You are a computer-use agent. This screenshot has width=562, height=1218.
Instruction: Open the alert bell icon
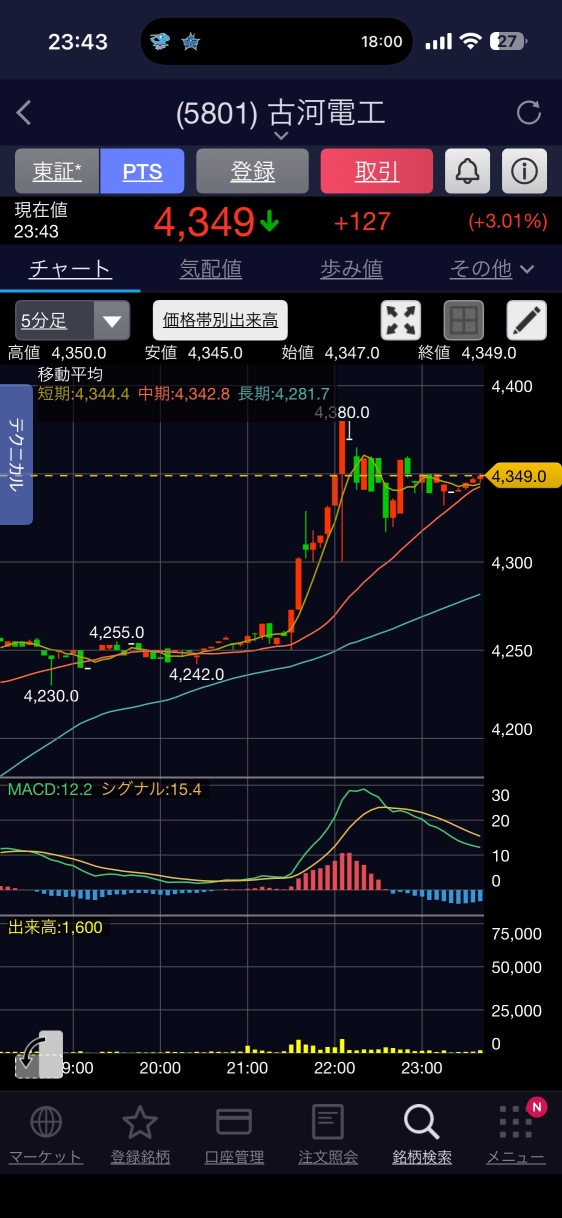(467, 171)
